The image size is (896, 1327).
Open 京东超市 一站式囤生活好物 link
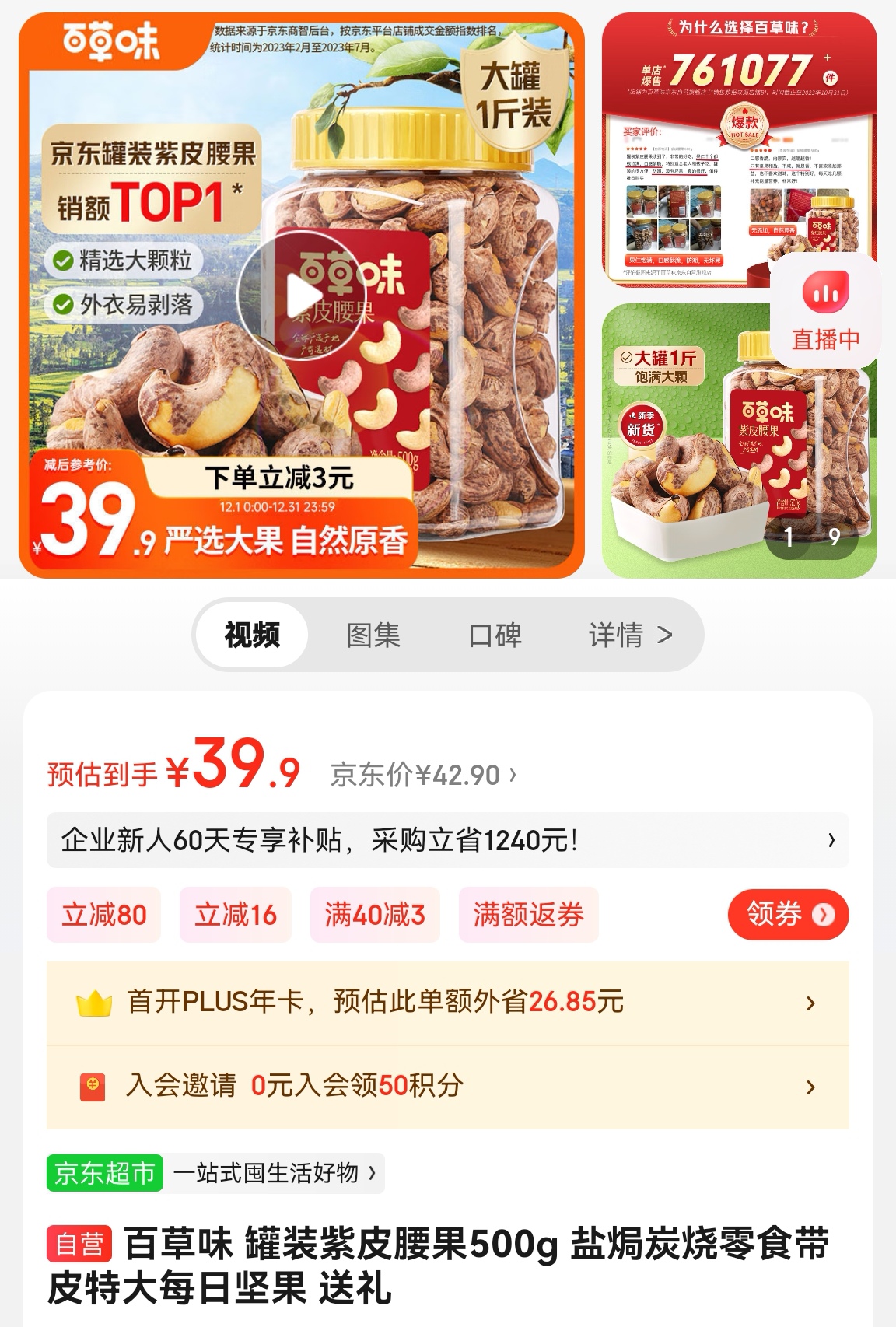(x=215, y=1172)
